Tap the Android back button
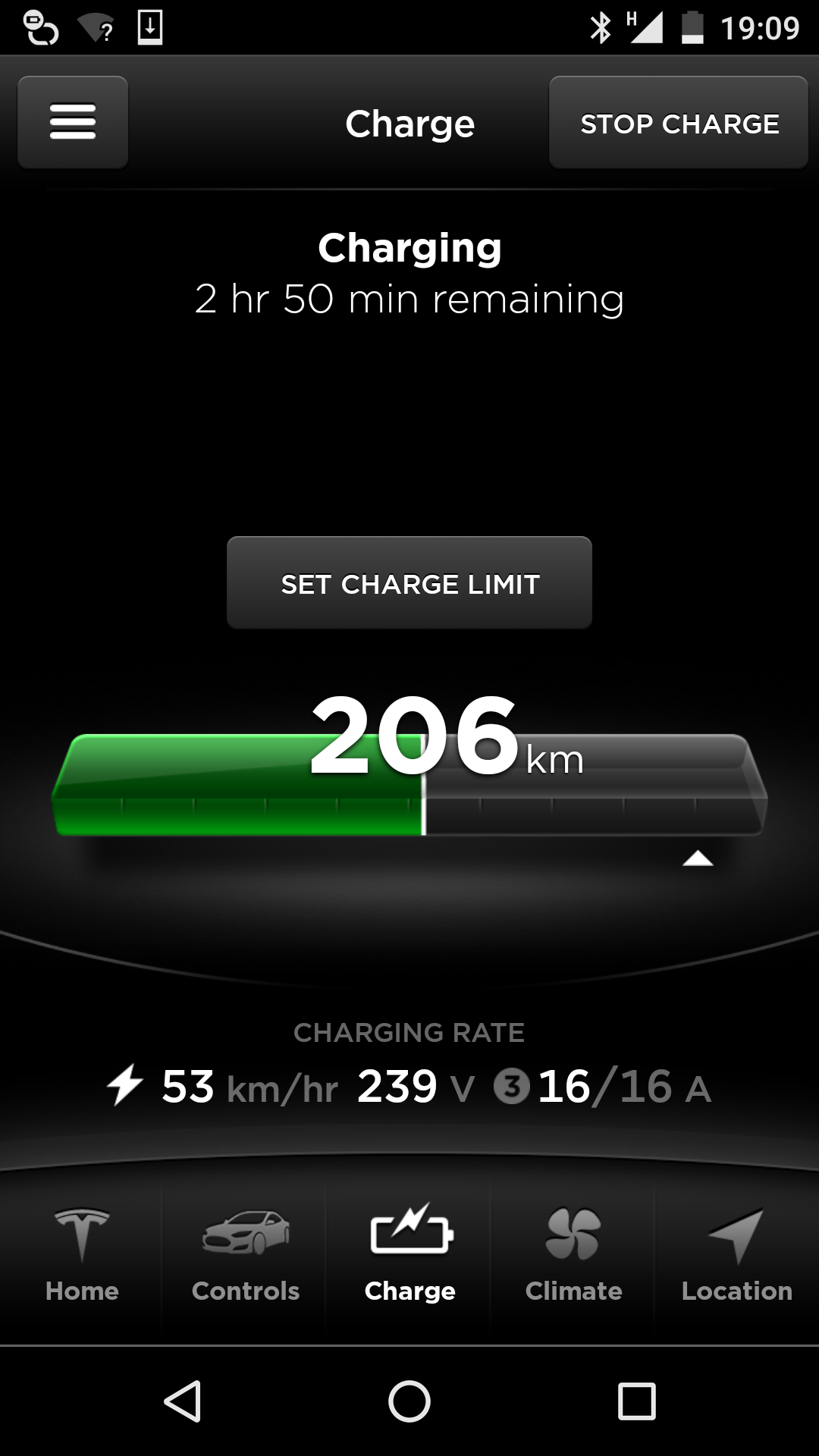Viewport: 819px width, 1456px height. click(183, 1400)
